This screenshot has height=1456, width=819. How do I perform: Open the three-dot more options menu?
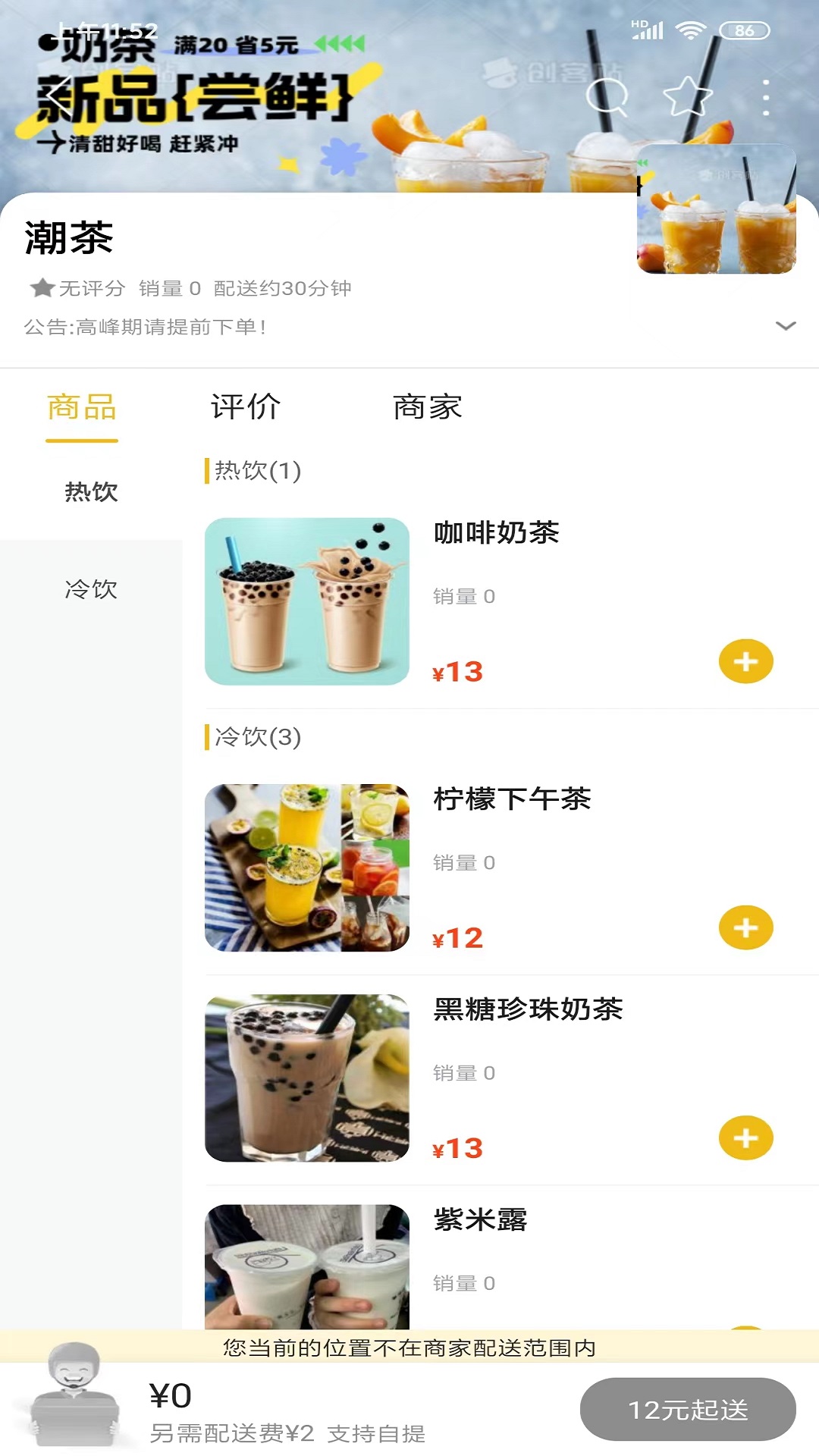coord(766,95)
